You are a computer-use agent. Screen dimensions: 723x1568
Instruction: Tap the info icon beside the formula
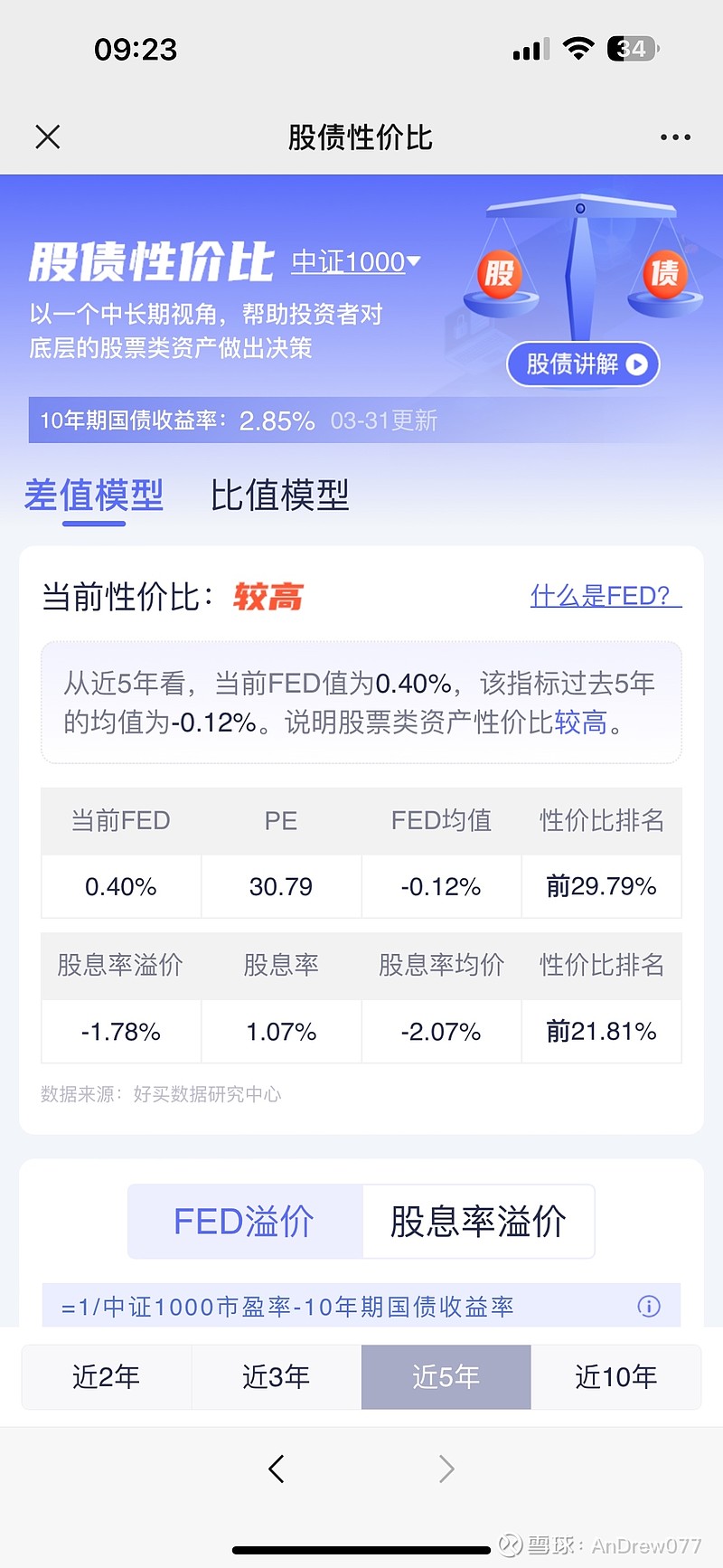tap(649, 1307)
